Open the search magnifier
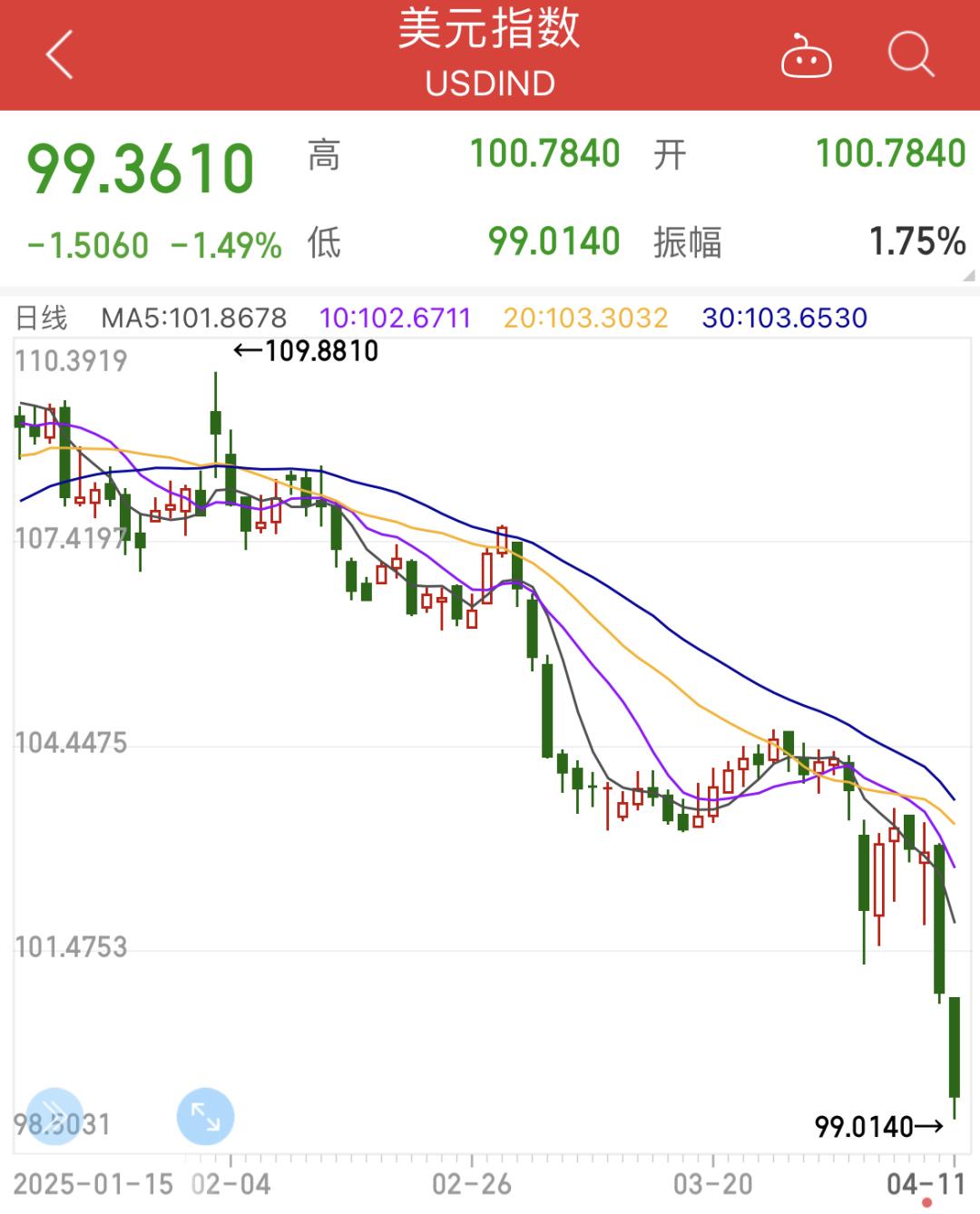This screenshot has width=980, height=1214. 910,54
